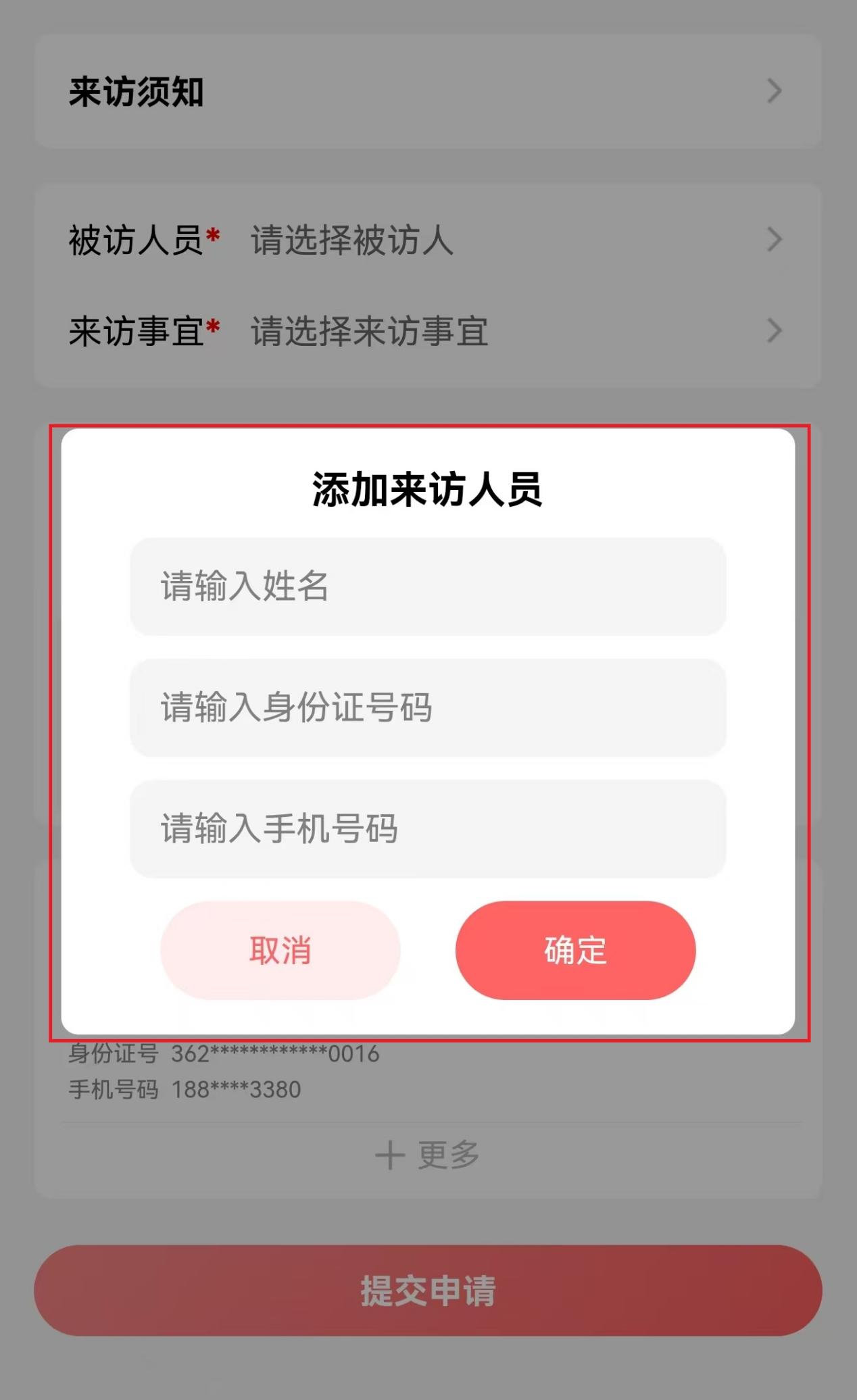Viewport: 857px width, 1400px height.
Task: Confirm adding the visitor
Action: (575, 950)
